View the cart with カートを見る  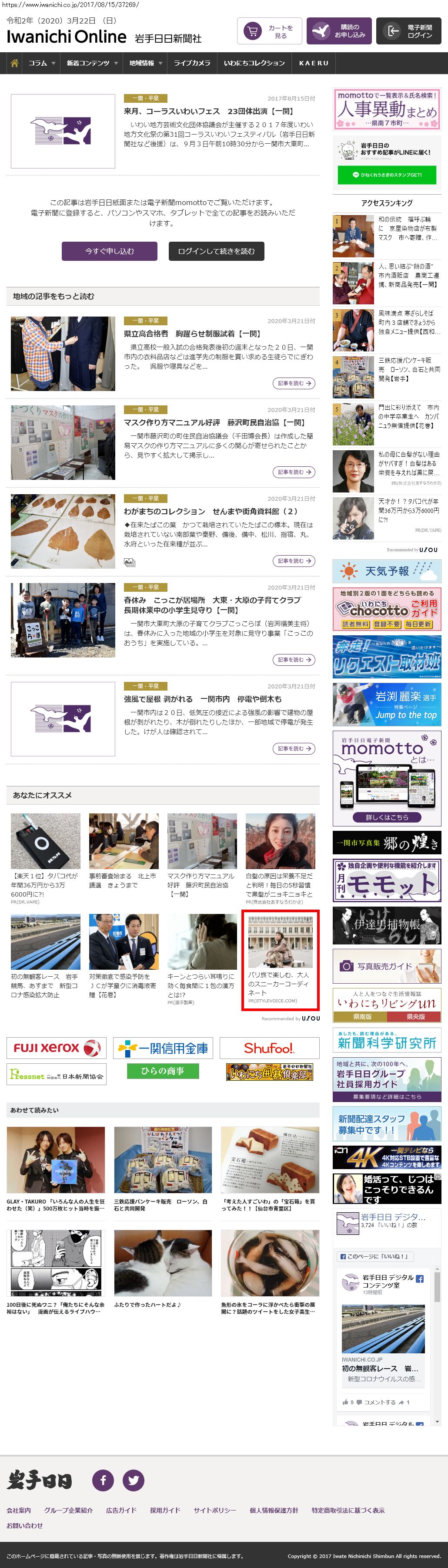tap(269, 32)
